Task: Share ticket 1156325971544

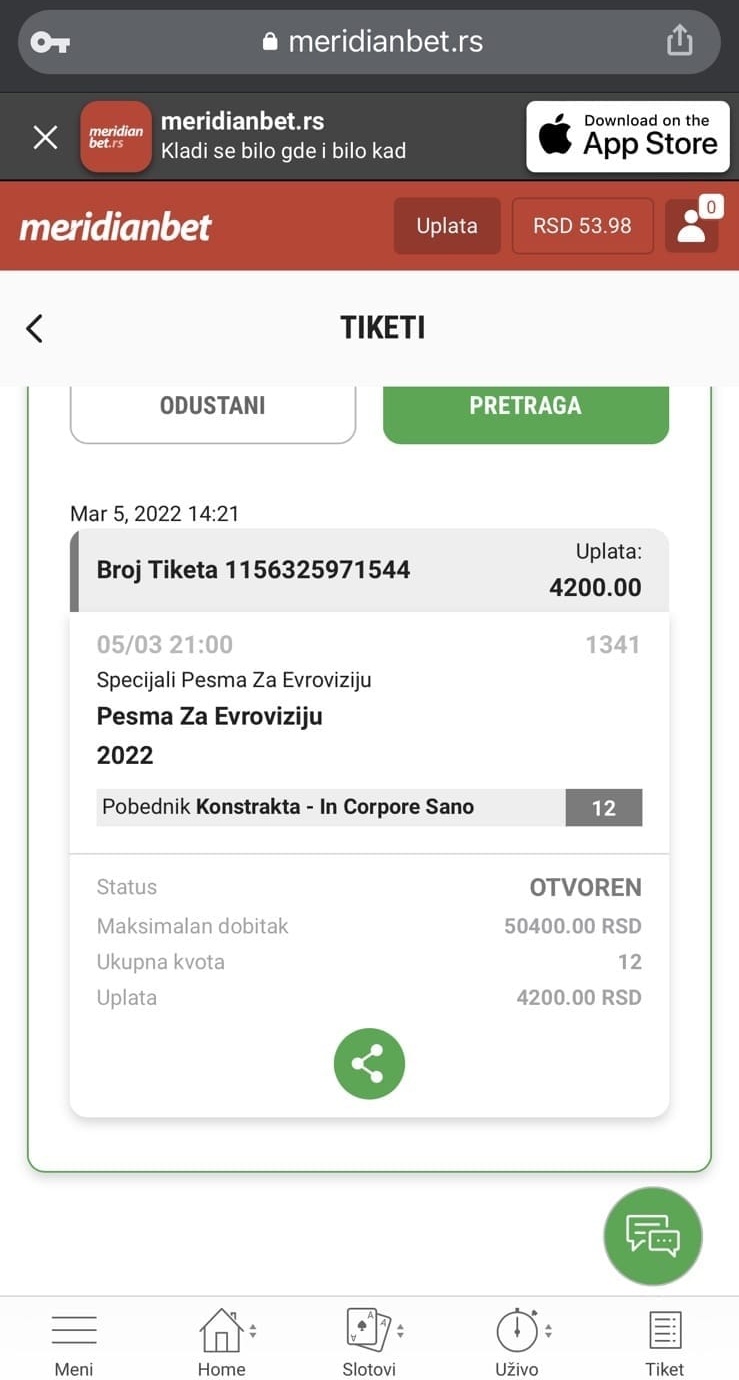Action: coord(369,1064)
